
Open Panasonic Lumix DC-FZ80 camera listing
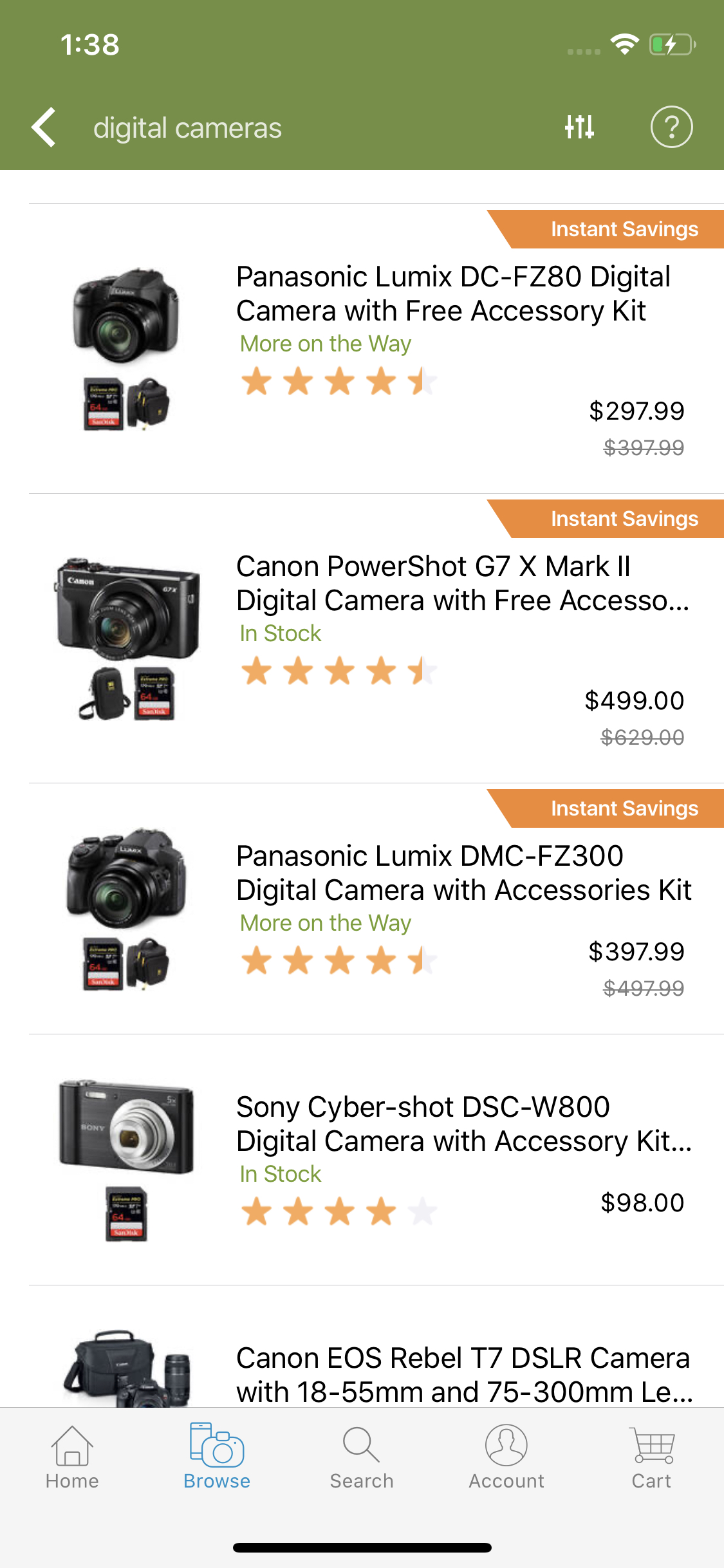pos(453,294)
